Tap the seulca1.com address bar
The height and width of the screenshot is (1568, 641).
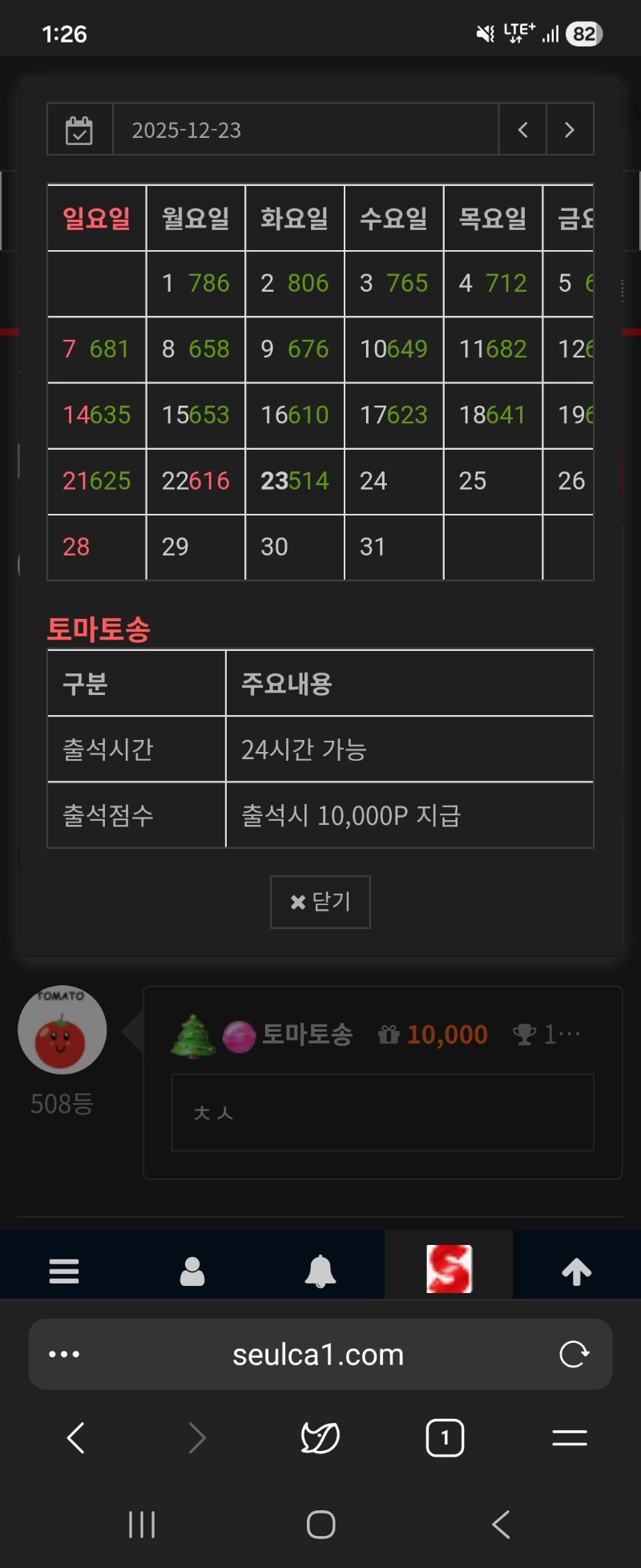coord(318,1354)
